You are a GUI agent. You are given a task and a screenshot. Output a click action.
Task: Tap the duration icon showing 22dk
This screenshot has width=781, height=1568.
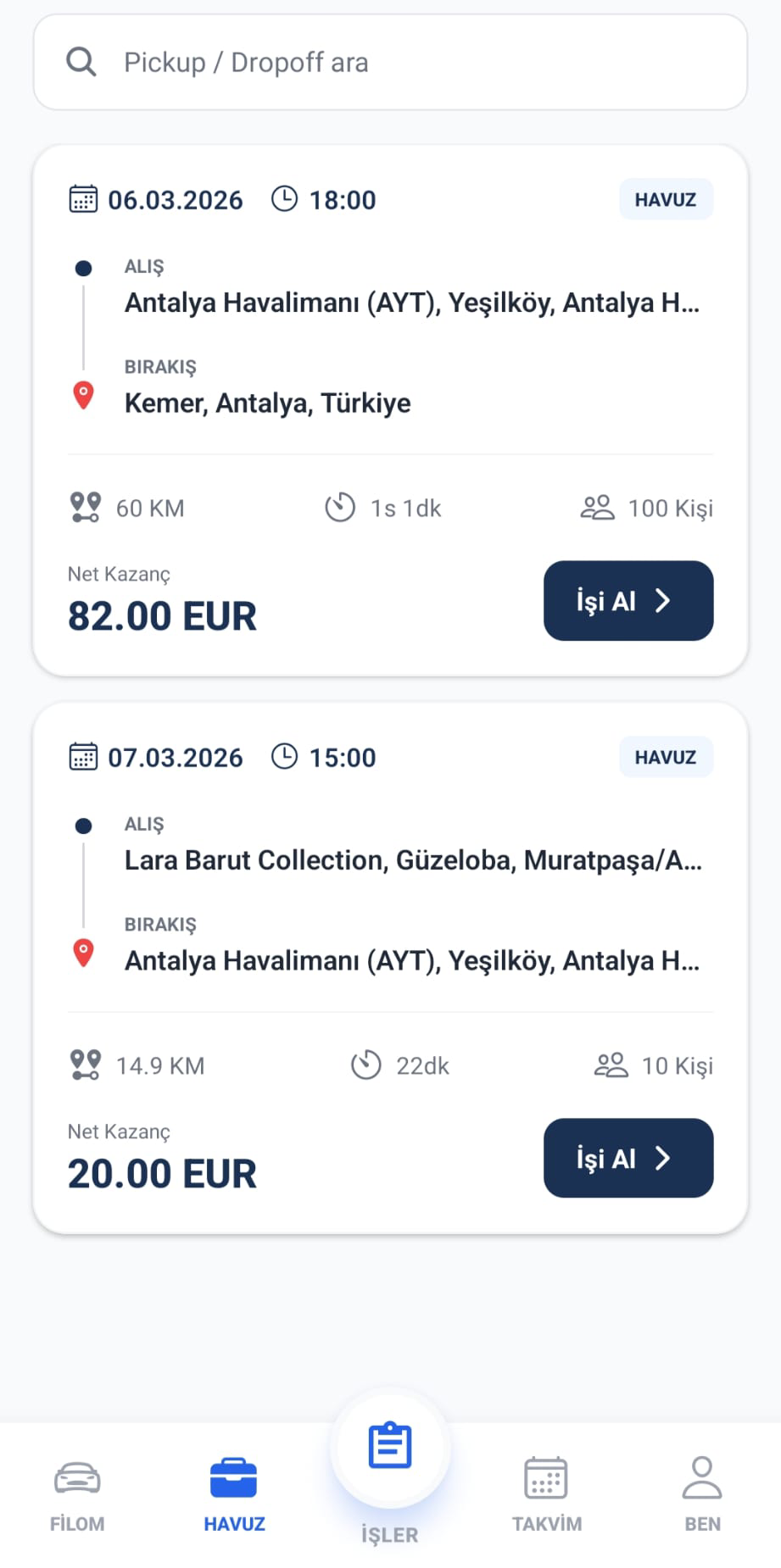click(365, 1065)
